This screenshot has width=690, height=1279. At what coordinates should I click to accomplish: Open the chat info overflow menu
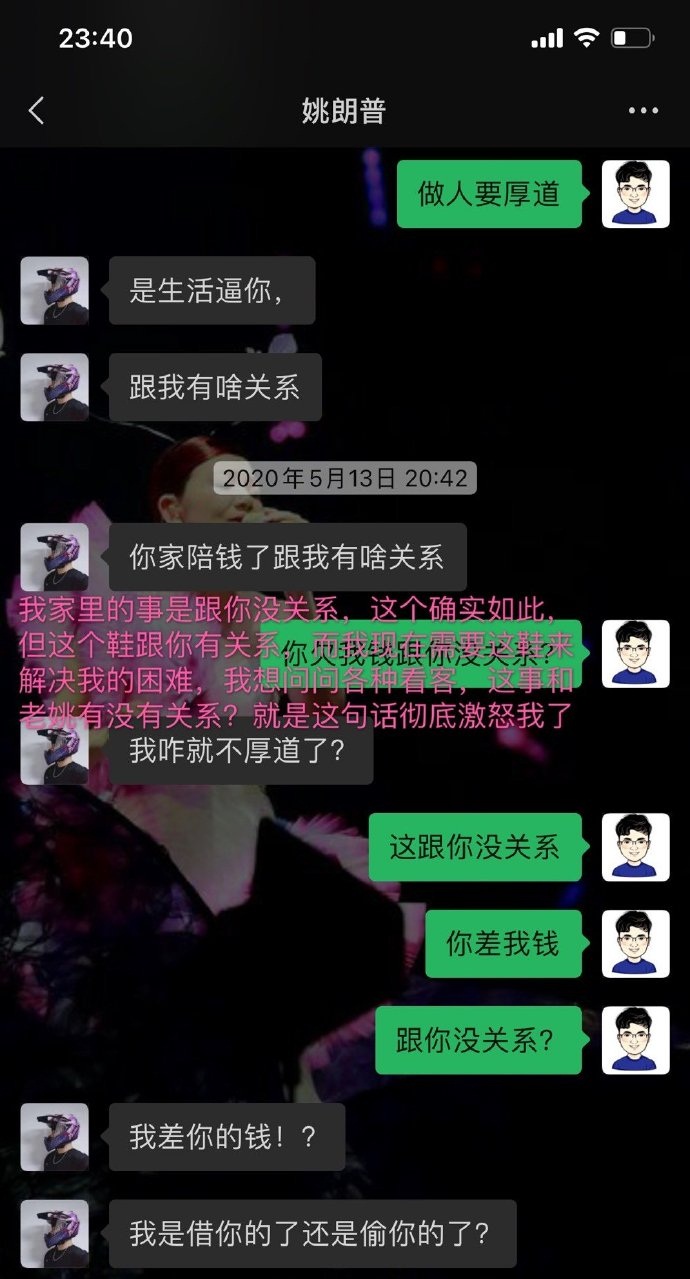click(x=643, y=111)
